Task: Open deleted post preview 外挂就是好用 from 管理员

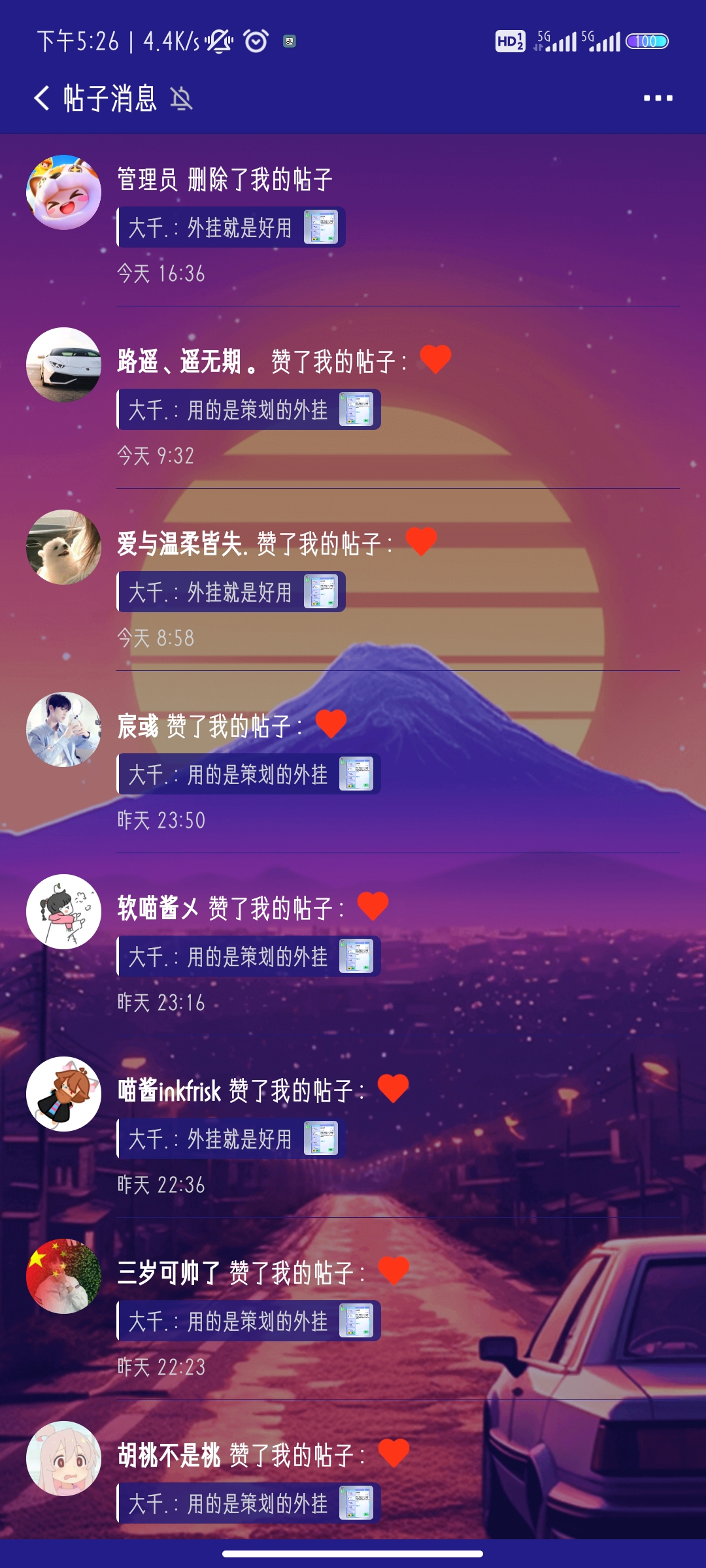Action: [x=230, y=227]
